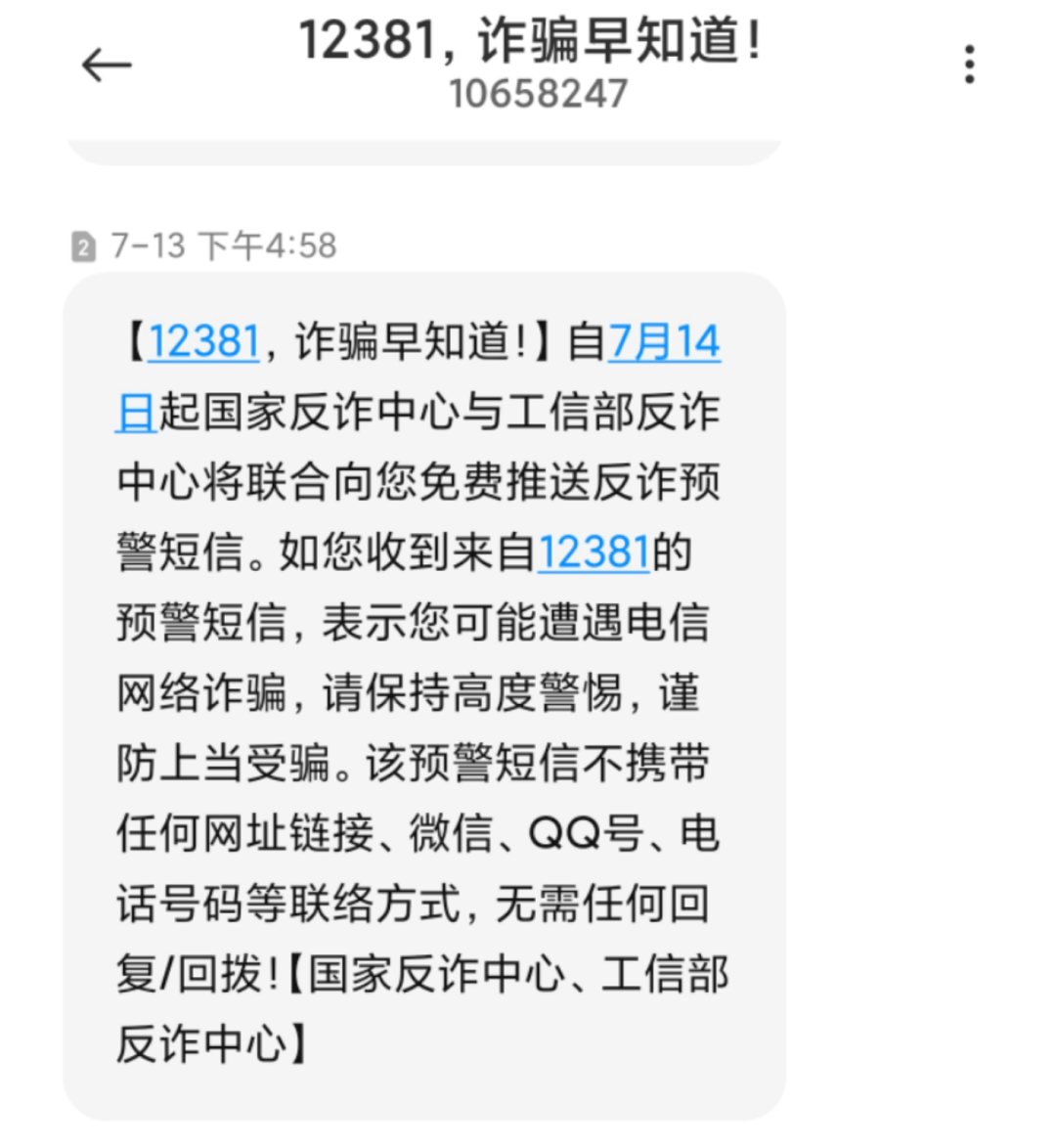Tap the back arrow icon
The image size is (1056, 1148).
(108, 63)
